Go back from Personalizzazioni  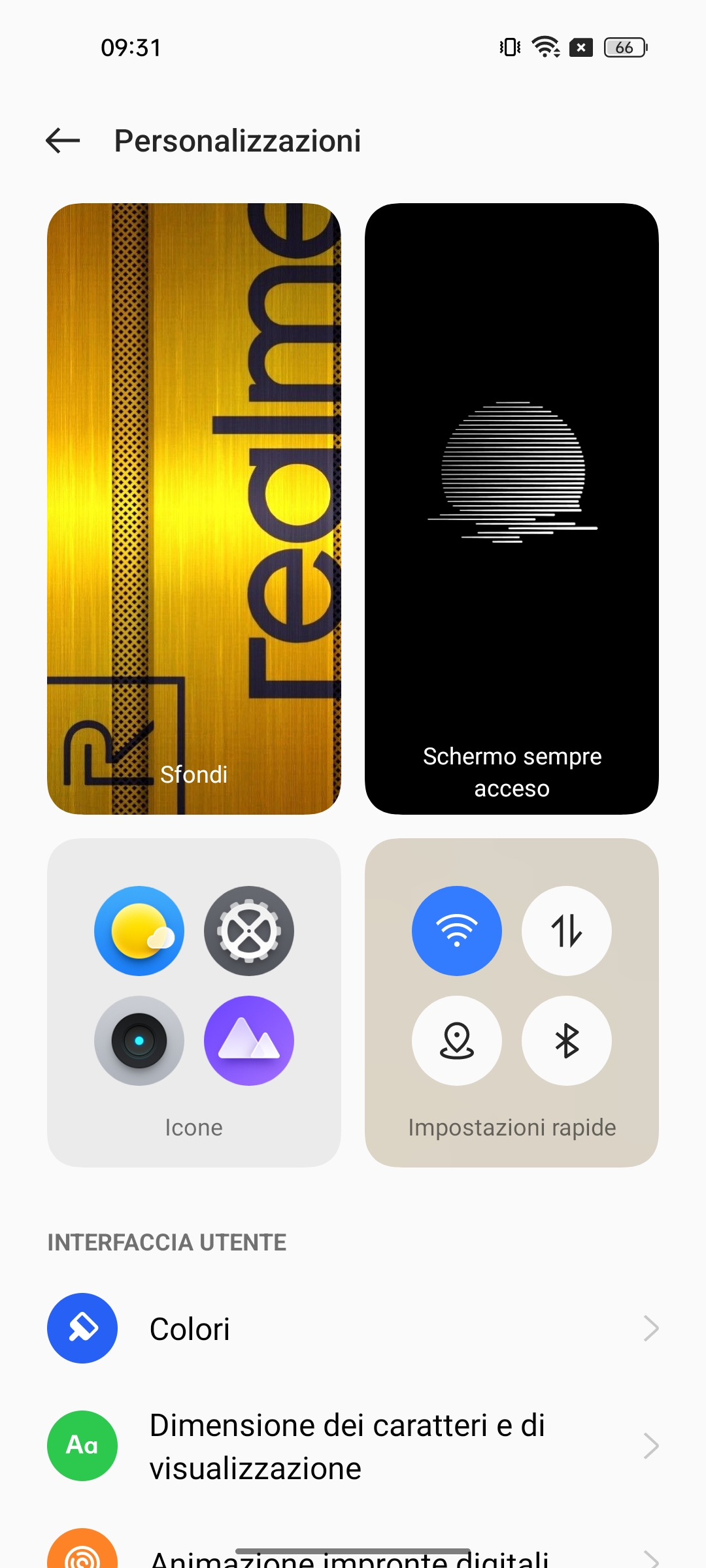[63, 140]
